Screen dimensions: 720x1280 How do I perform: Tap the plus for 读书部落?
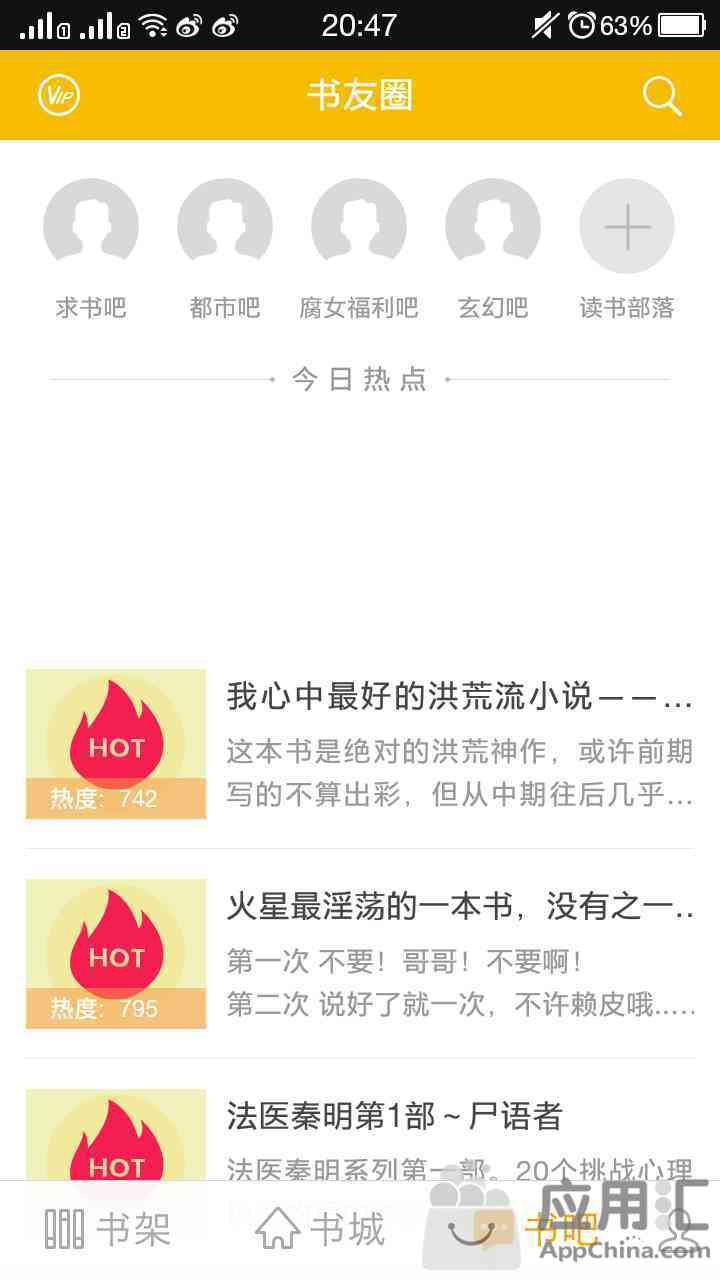coord(627,226)
